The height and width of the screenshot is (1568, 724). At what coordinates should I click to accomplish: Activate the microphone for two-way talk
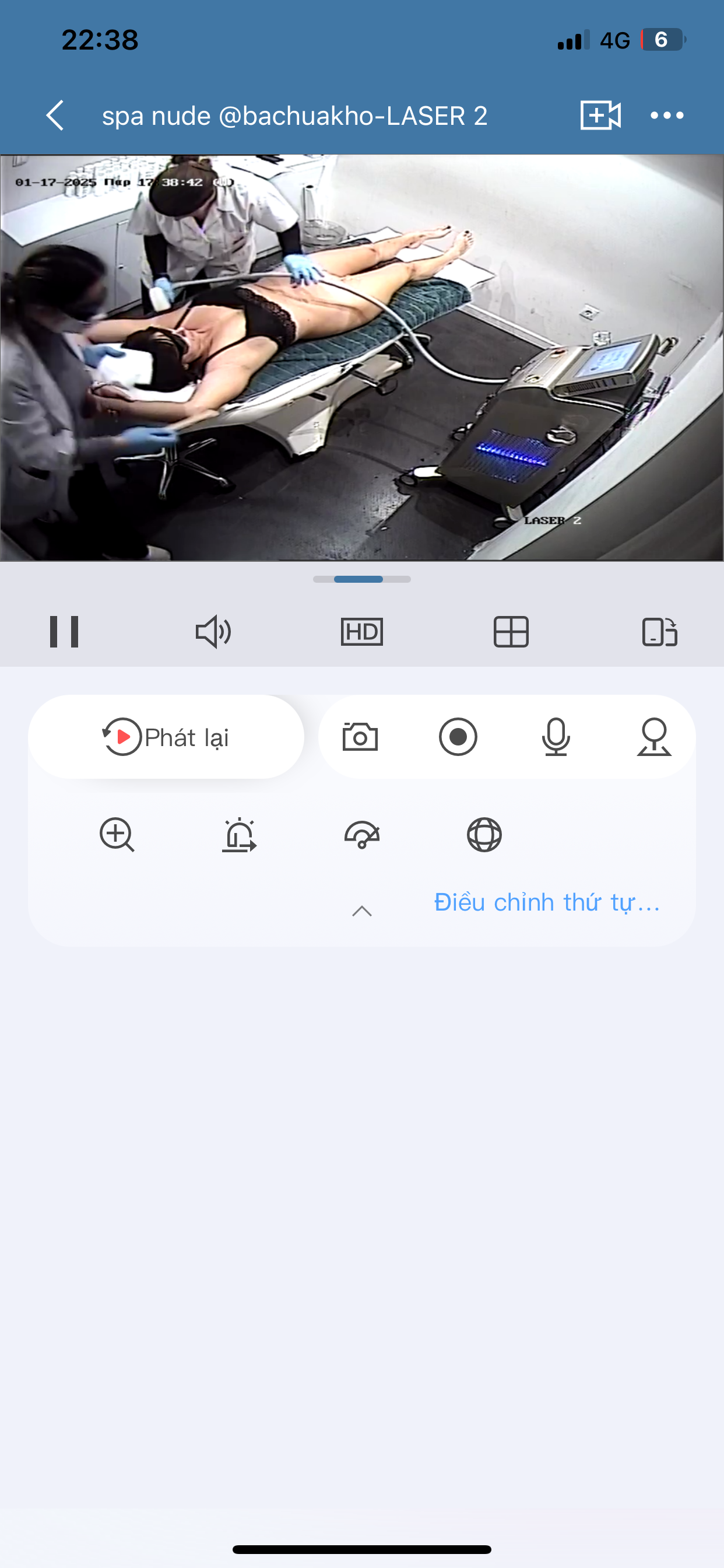tap(556, 737)
